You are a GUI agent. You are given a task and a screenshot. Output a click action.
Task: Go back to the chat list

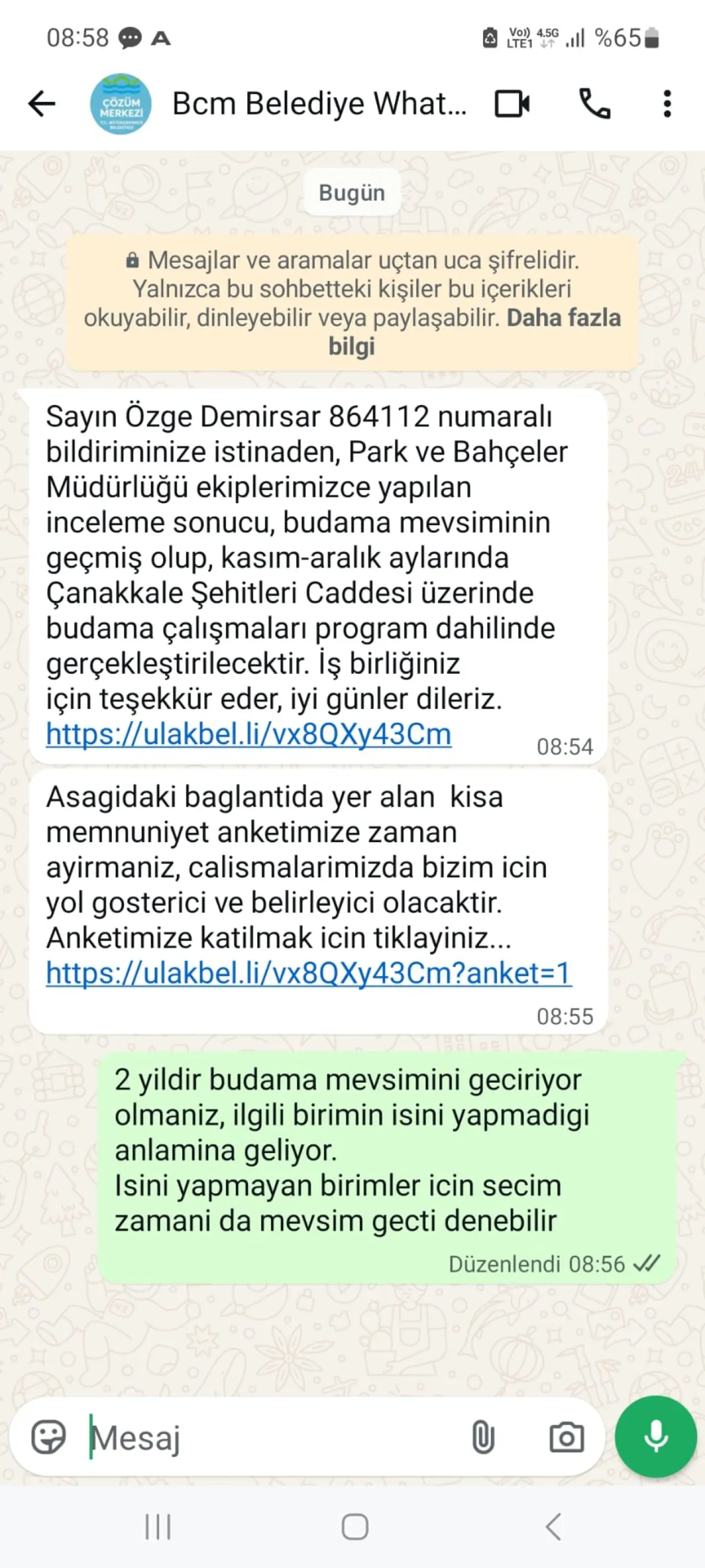click(x=41, y=104)
